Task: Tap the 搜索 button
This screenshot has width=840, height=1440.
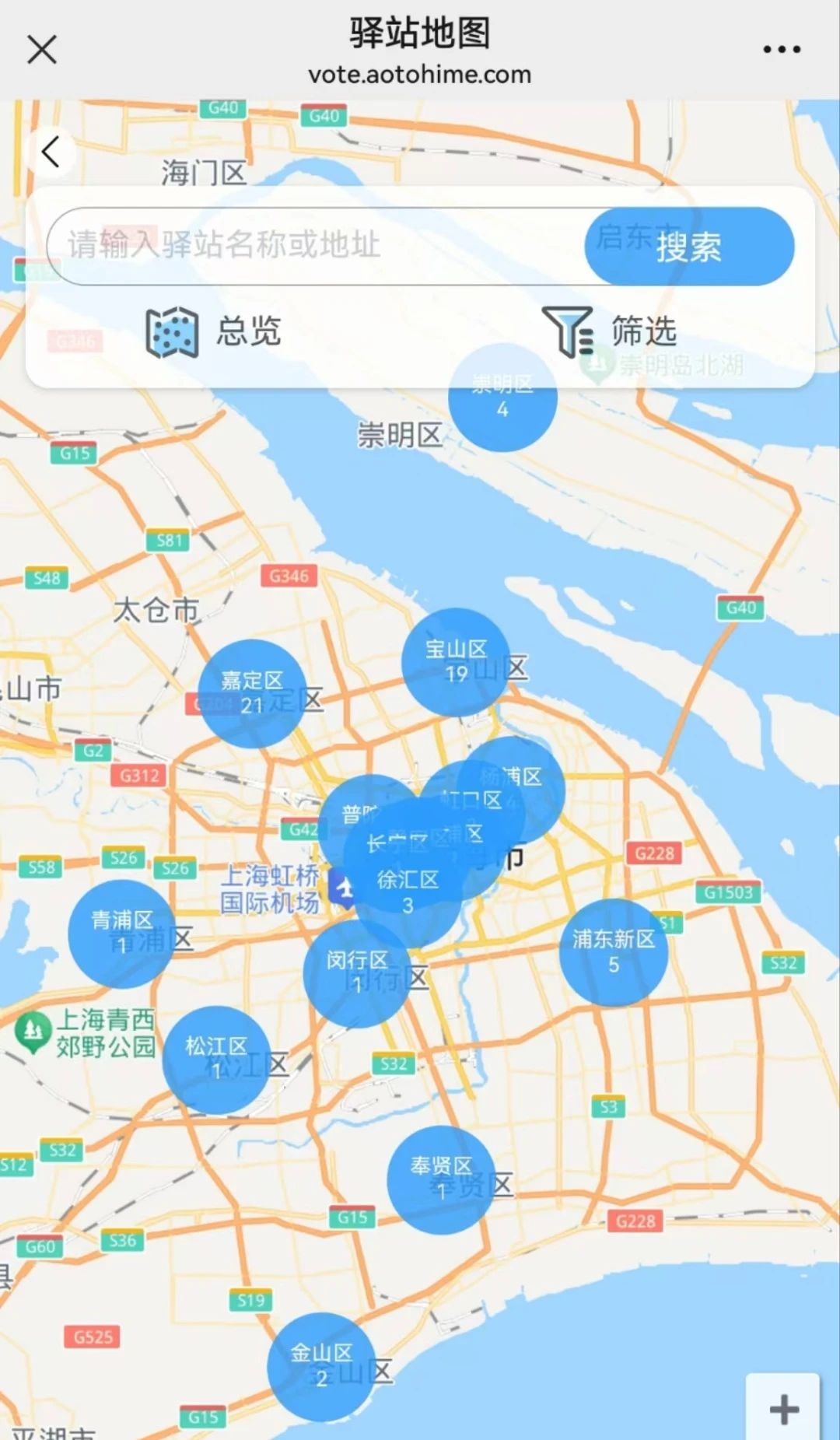Action: click(x=689, y=247)
